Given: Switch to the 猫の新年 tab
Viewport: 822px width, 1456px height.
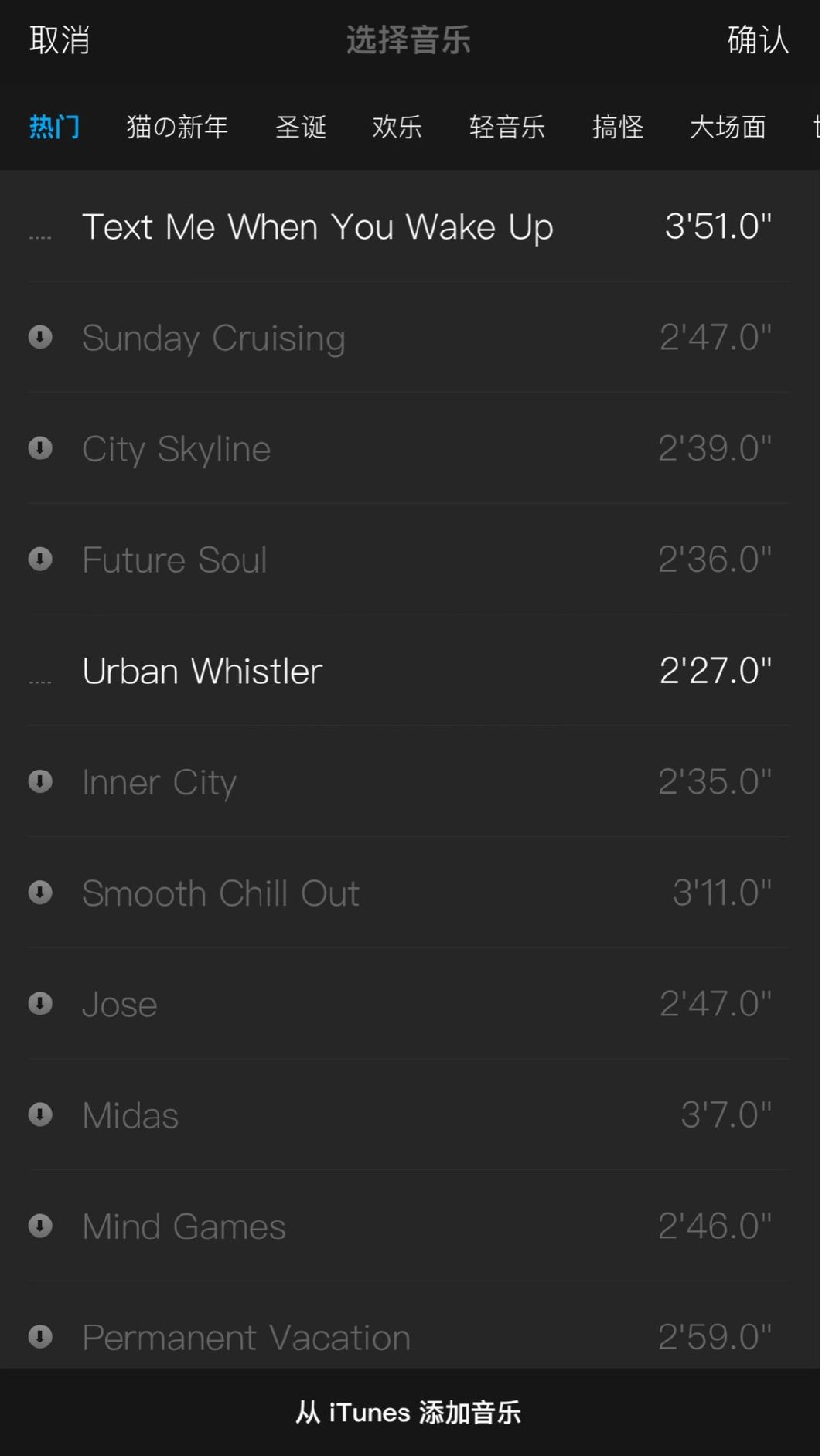Looking at the screenshot, I should click(x=177, y=127).
